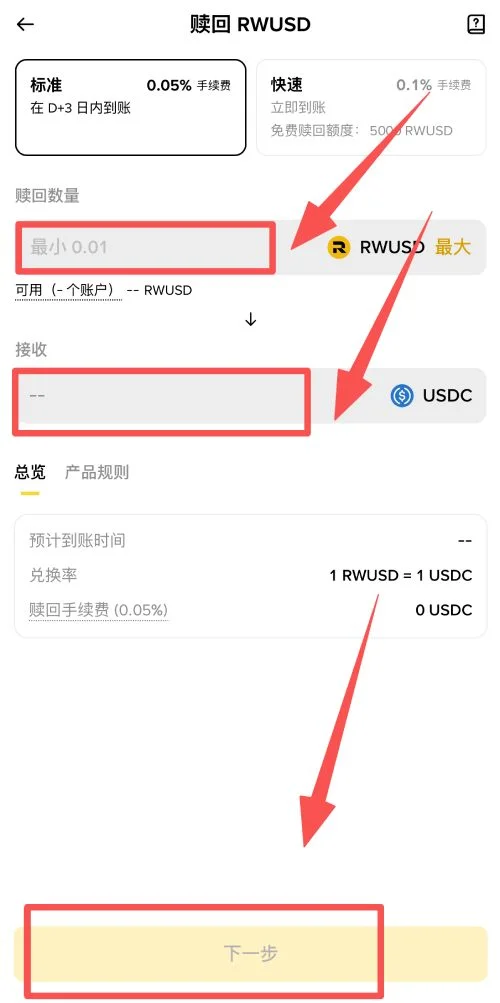Screen dimensions: 500x1003
Task: Select the 标准 redemption option
Action: [130, 107]
